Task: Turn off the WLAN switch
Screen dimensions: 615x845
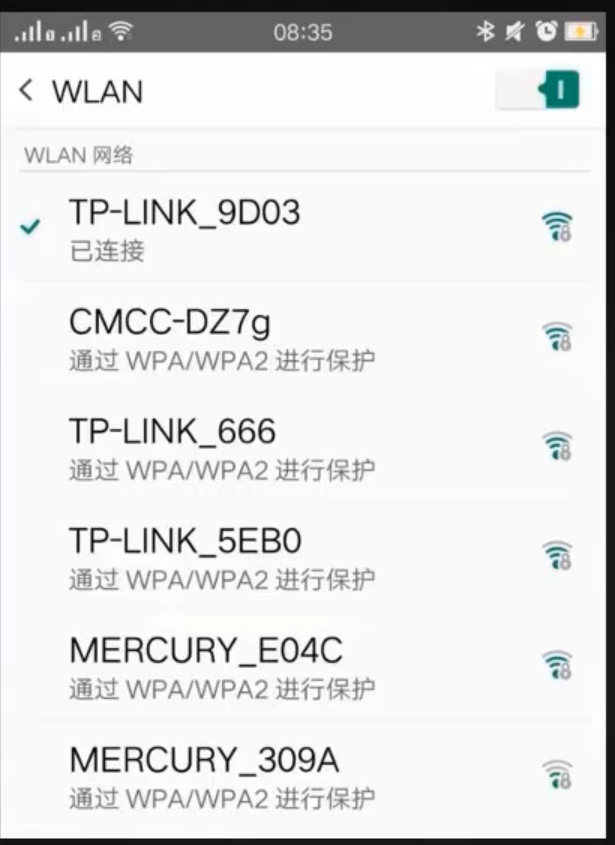Action: point(539,90)
